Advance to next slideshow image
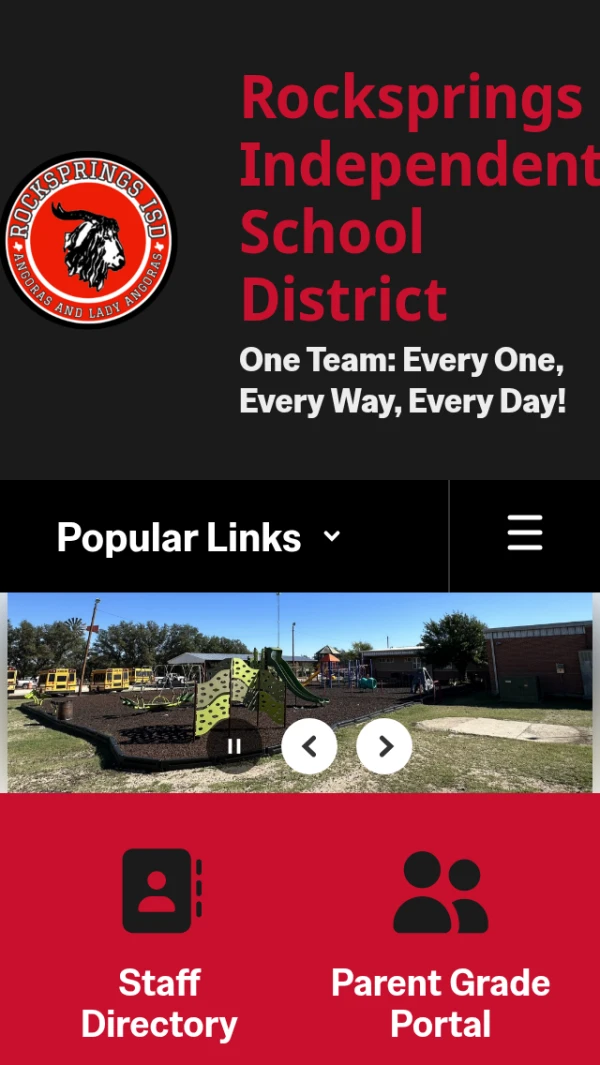The width and height of the screenshot is (600, 1065). click(x=385, y=746)
